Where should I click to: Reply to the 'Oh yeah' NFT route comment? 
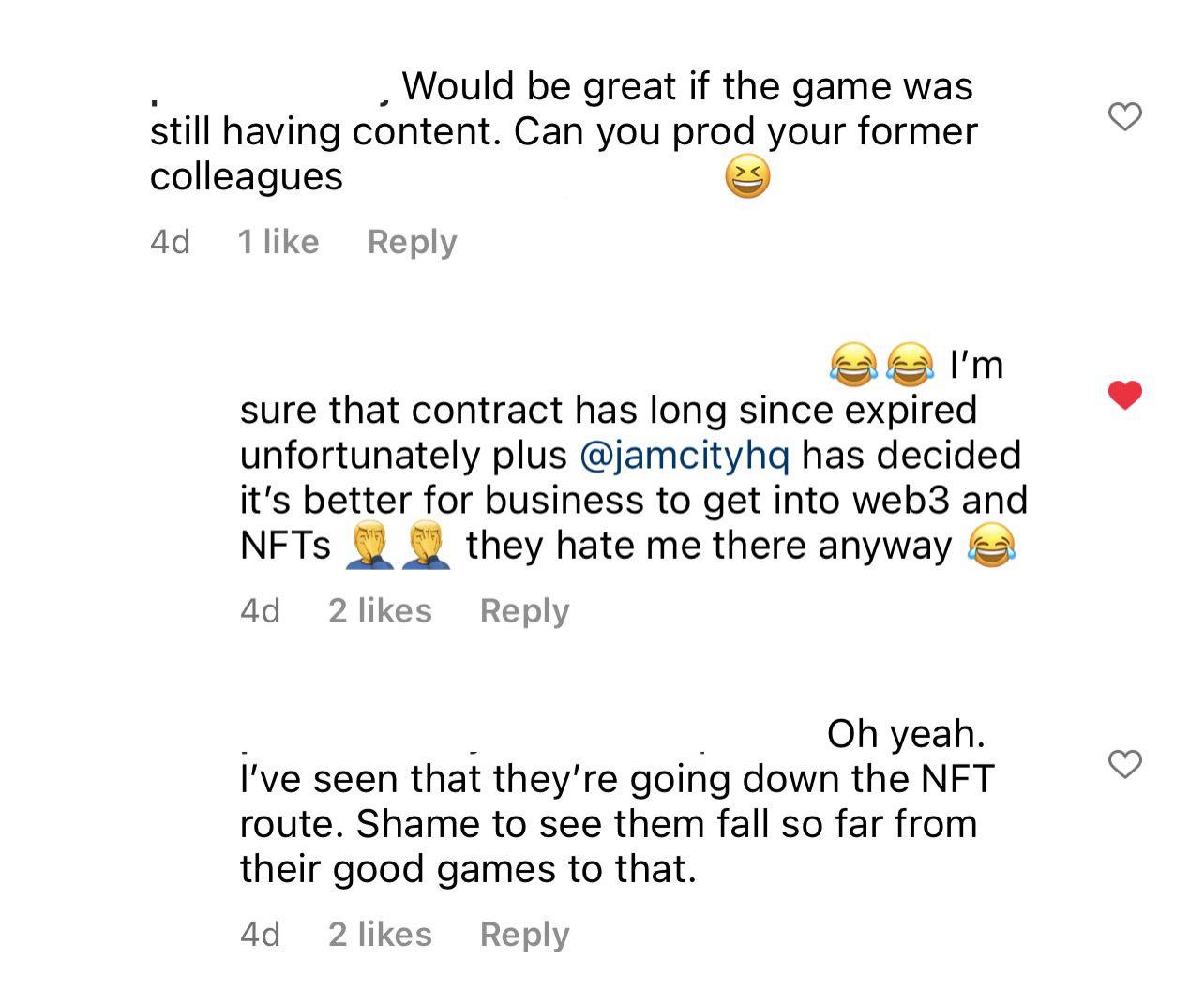click(524, 935)
